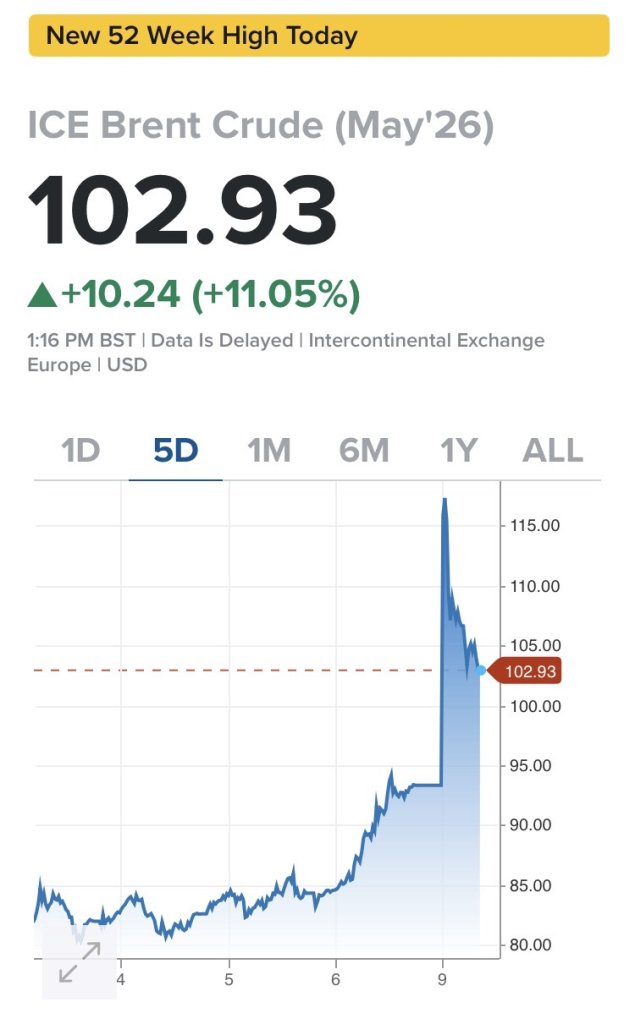The width and height of the screenshot is (635, 1024).
Task: Expand the chart to fullscreen
Action: pos(80,962)
